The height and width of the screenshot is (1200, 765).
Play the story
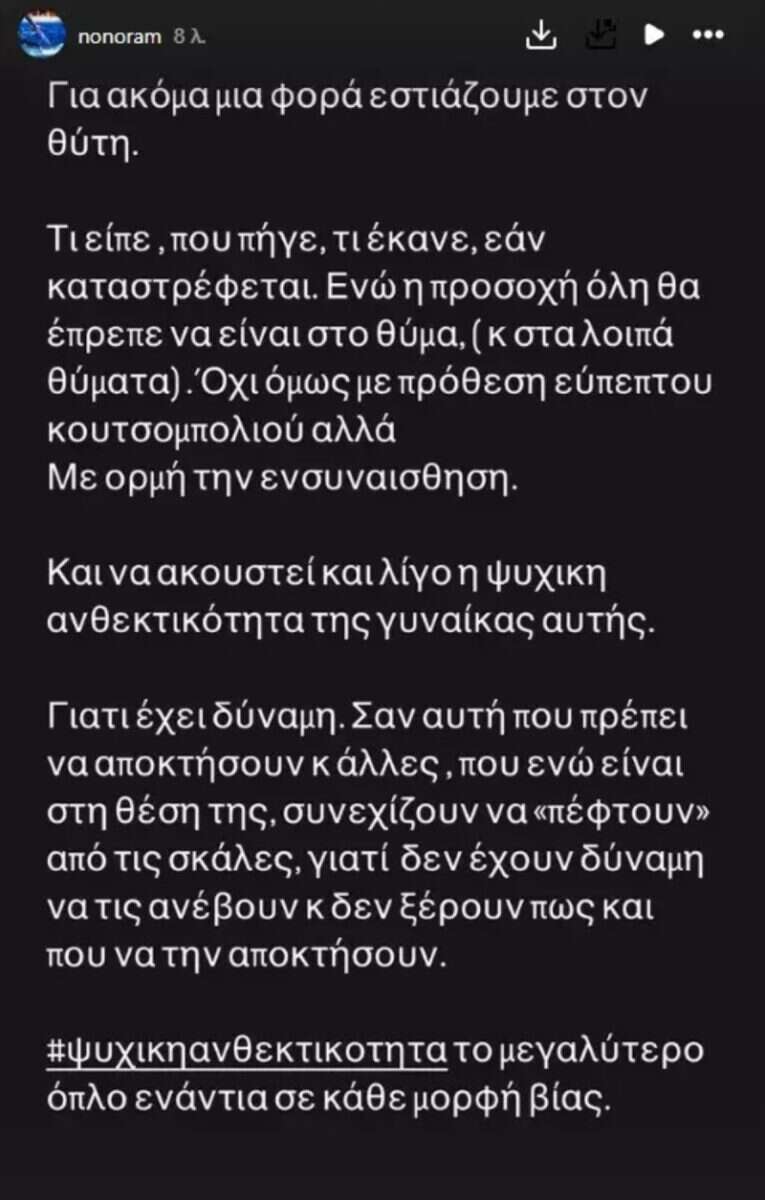(x=654, y=34)
